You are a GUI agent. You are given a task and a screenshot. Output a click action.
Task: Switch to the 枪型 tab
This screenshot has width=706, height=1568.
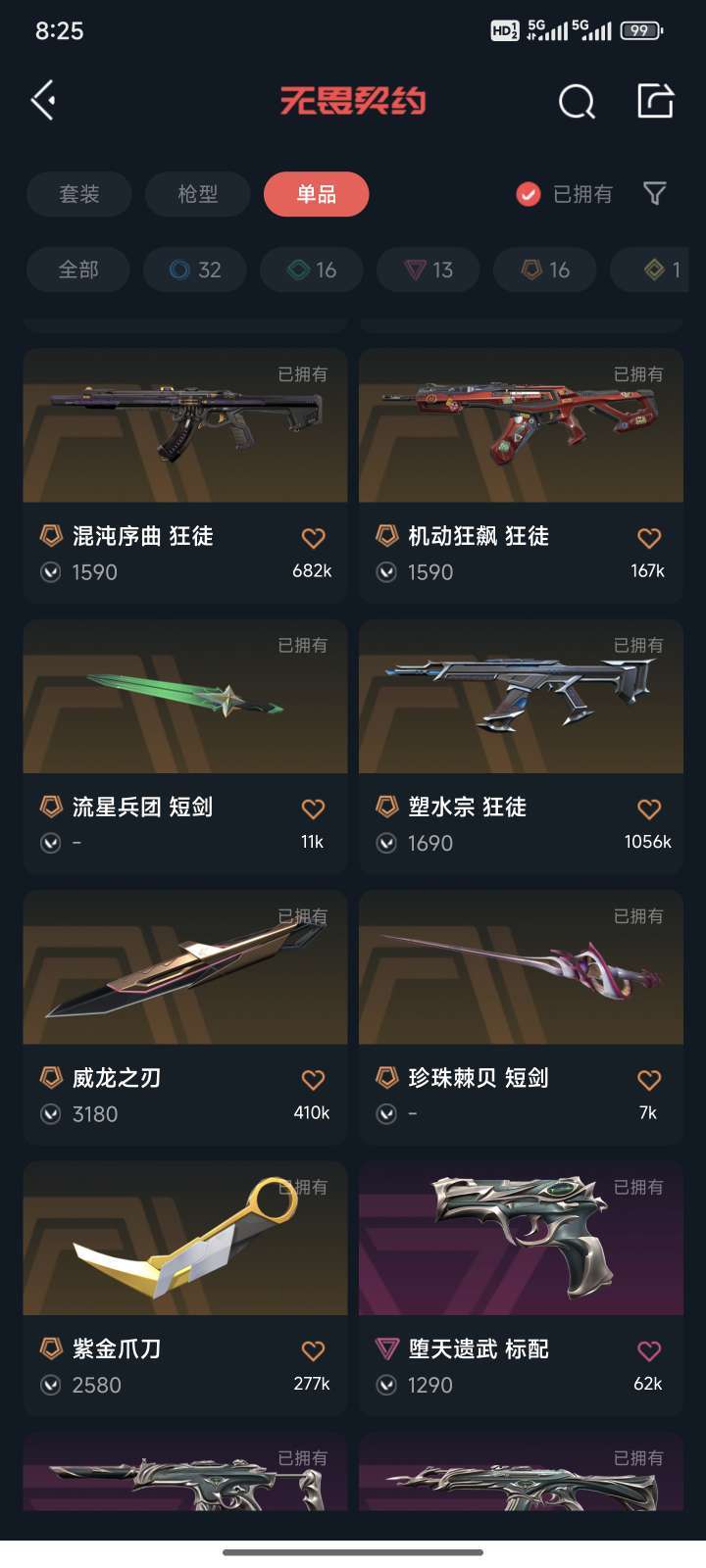(x=198, y=194)
